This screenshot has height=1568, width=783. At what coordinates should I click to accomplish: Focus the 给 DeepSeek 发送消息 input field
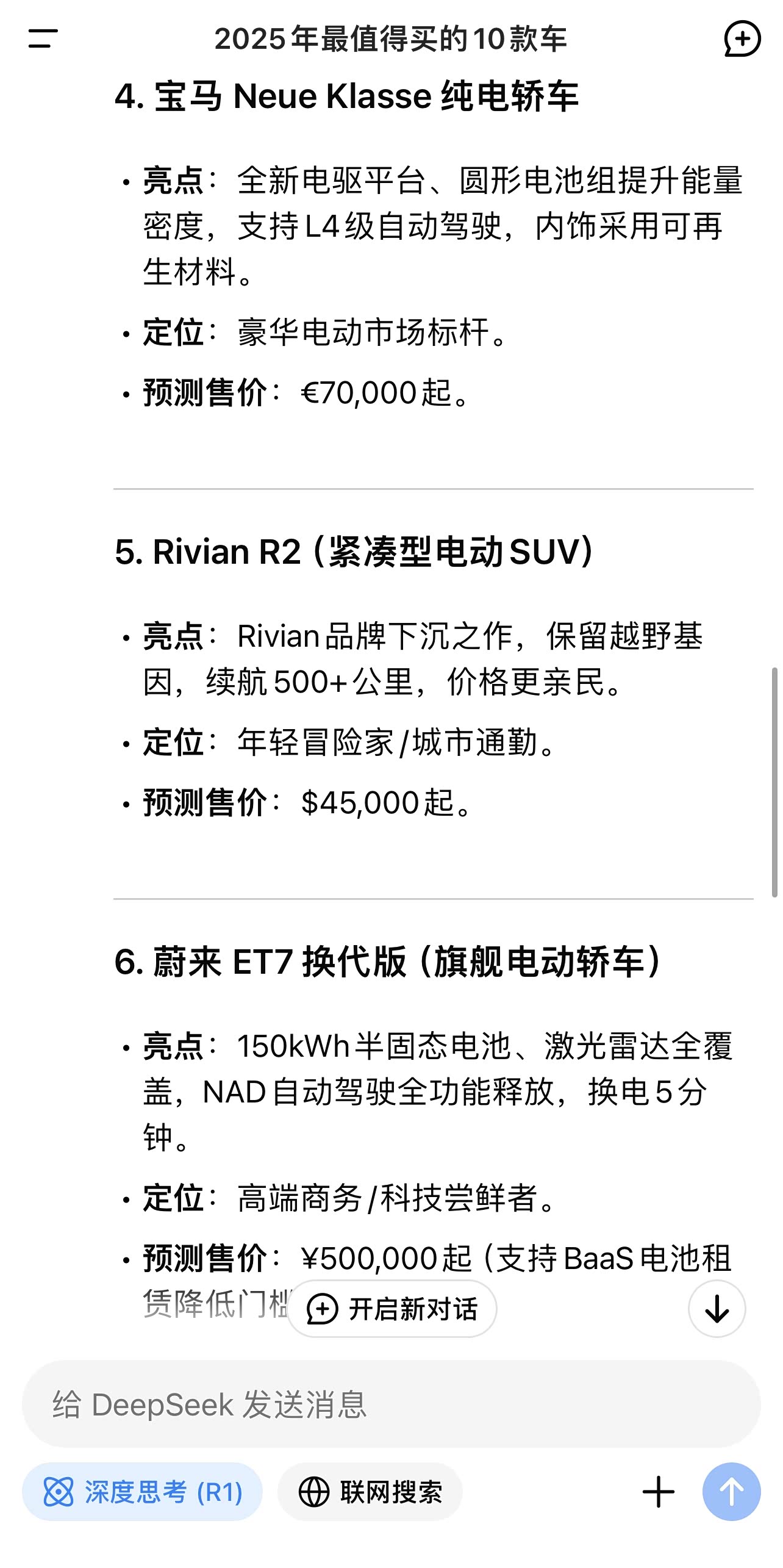point(390,1404)
